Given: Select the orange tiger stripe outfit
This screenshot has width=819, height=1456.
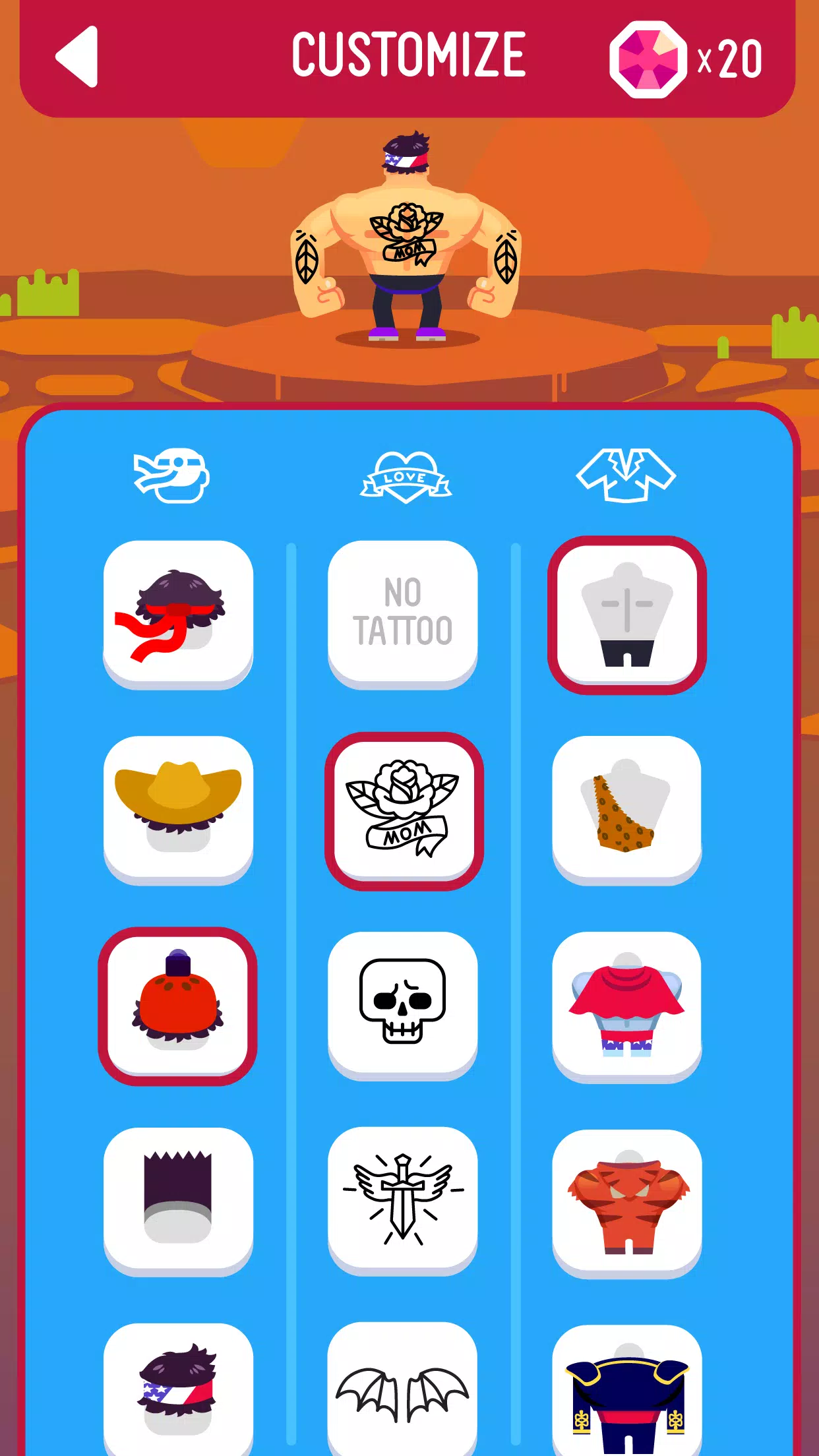Looking at the screenshot, I should click(x=627, y=1201).
